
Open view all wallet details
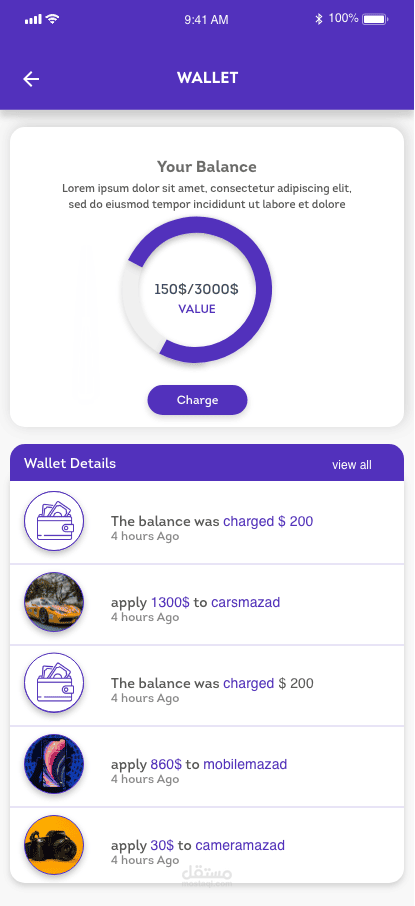[x=351, y=465]
